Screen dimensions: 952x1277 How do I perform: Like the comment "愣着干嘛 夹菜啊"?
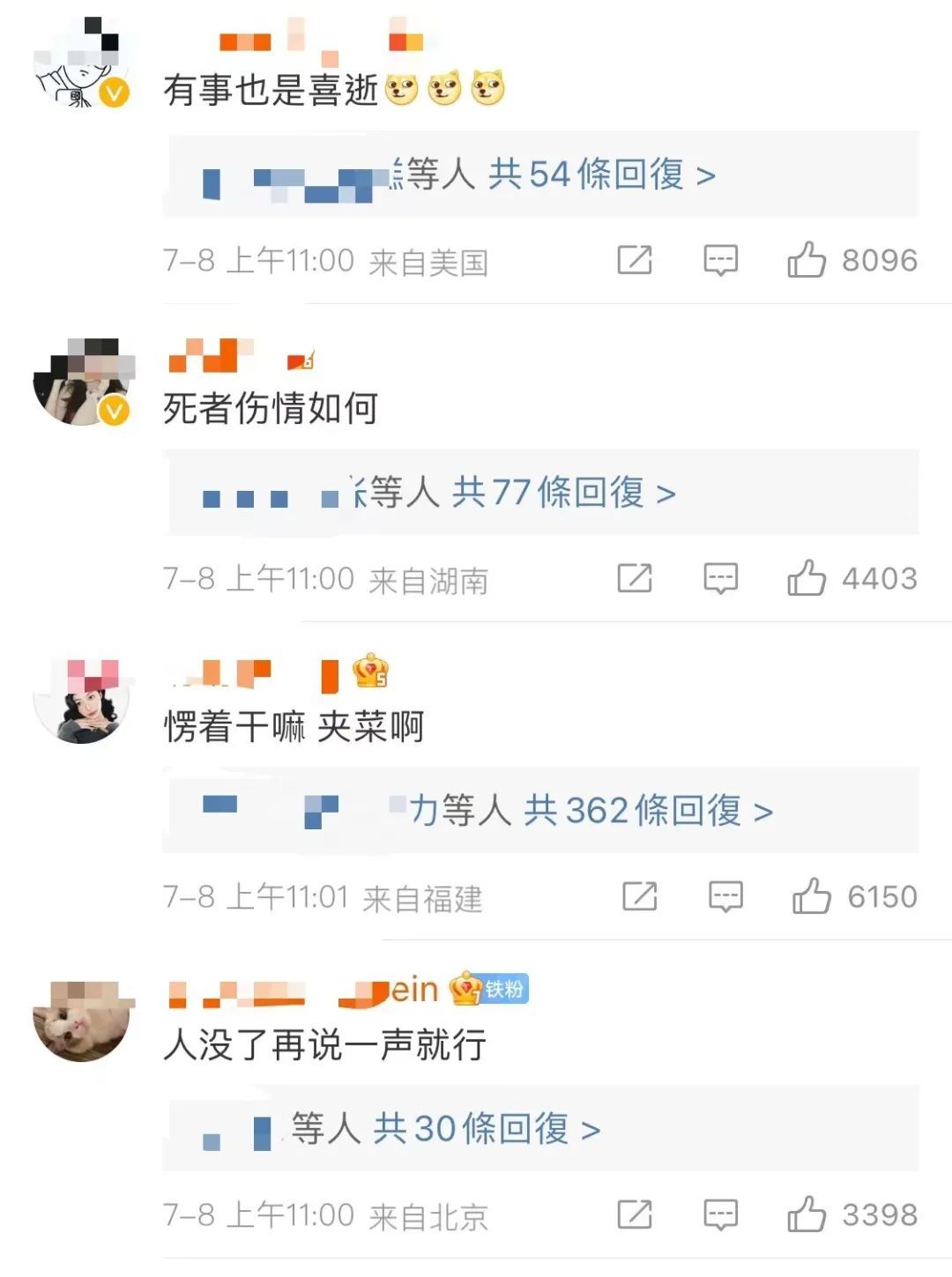click(811, 896)
